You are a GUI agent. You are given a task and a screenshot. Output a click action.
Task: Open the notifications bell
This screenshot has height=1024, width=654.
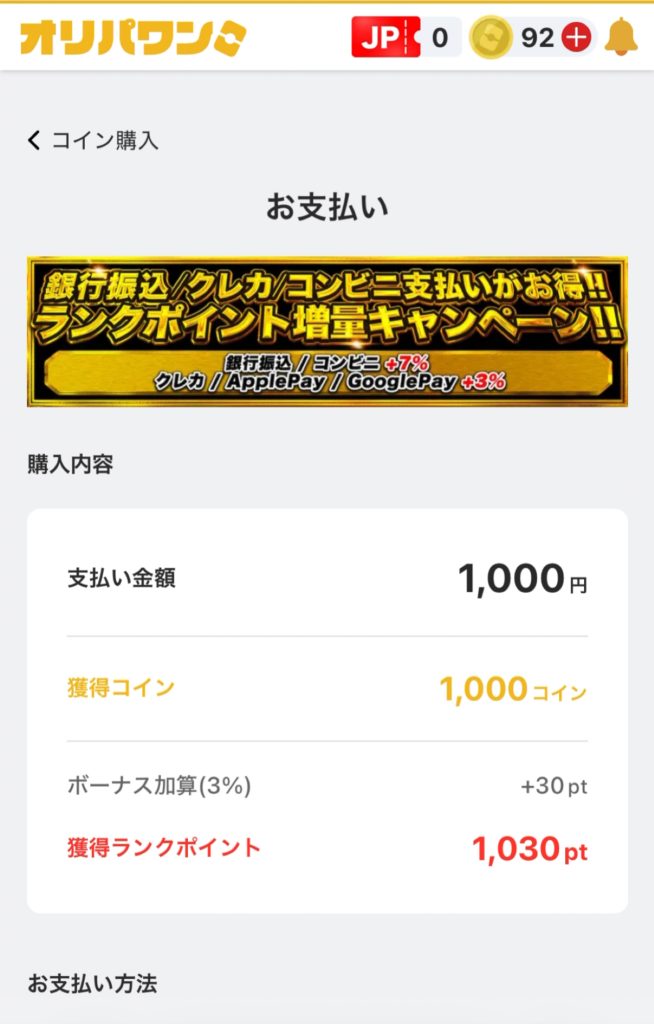[x=621, y=38]
